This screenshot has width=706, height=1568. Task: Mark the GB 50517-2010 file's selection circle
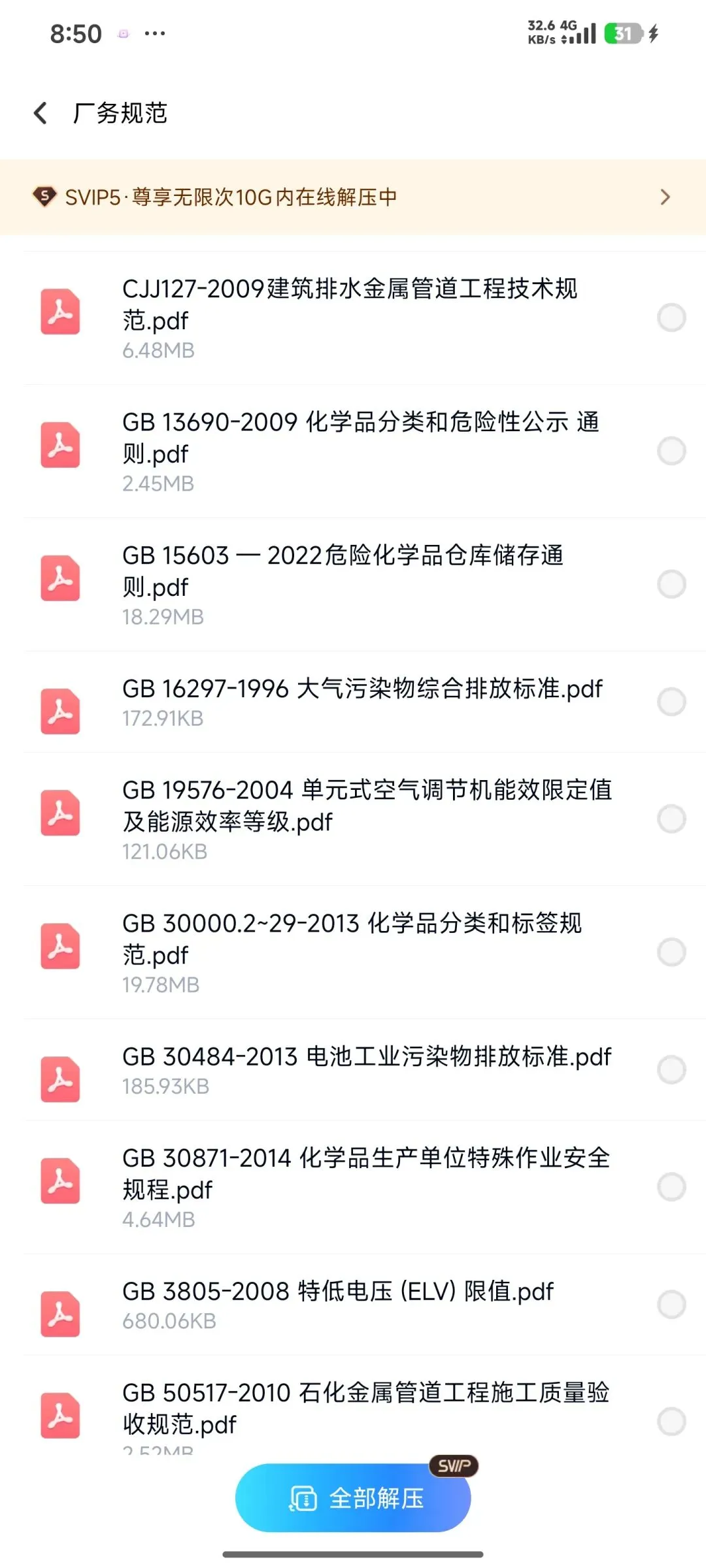click(671, 1421)
